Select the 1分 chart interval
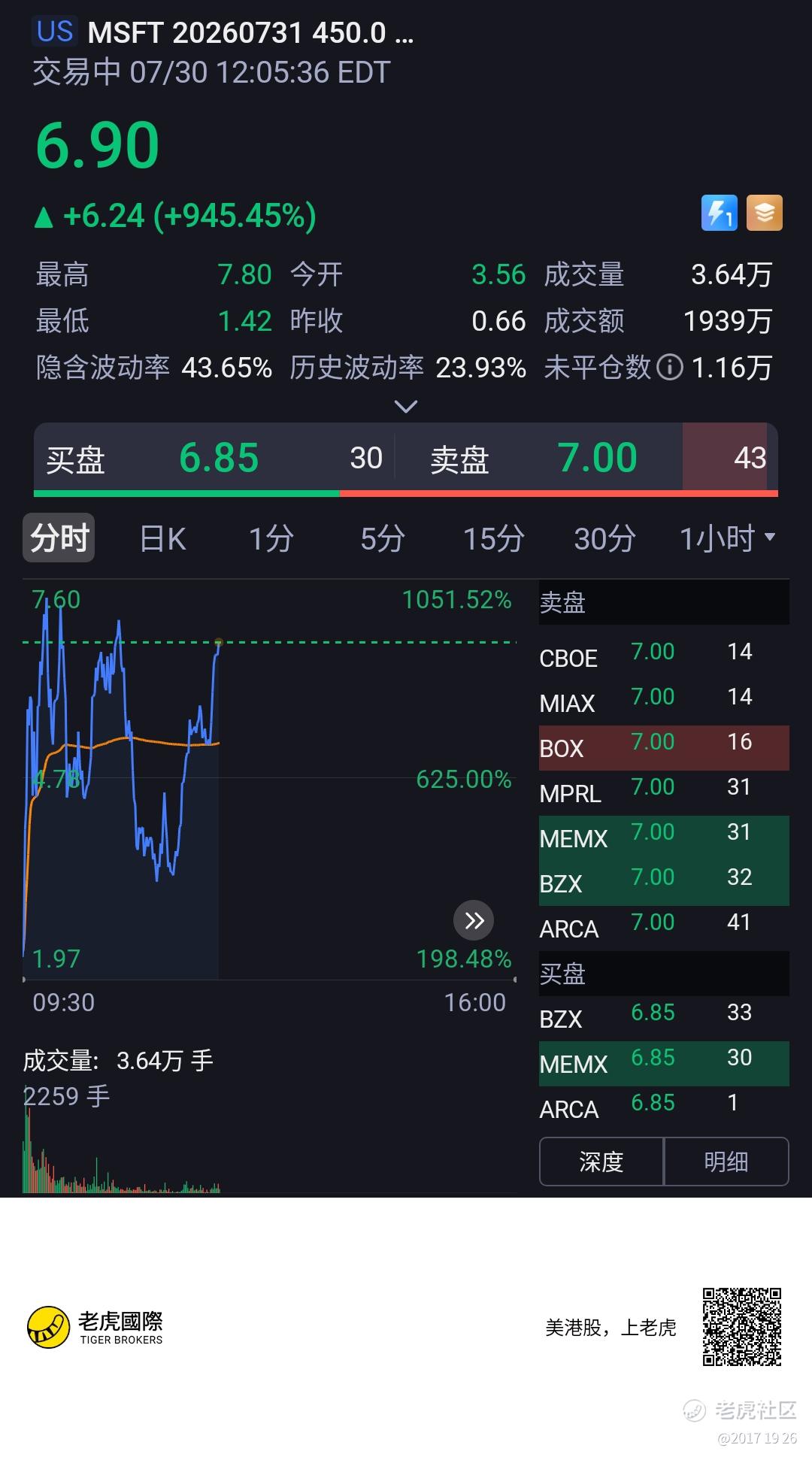The image size is (812, 1457). (x=271, y=538)
